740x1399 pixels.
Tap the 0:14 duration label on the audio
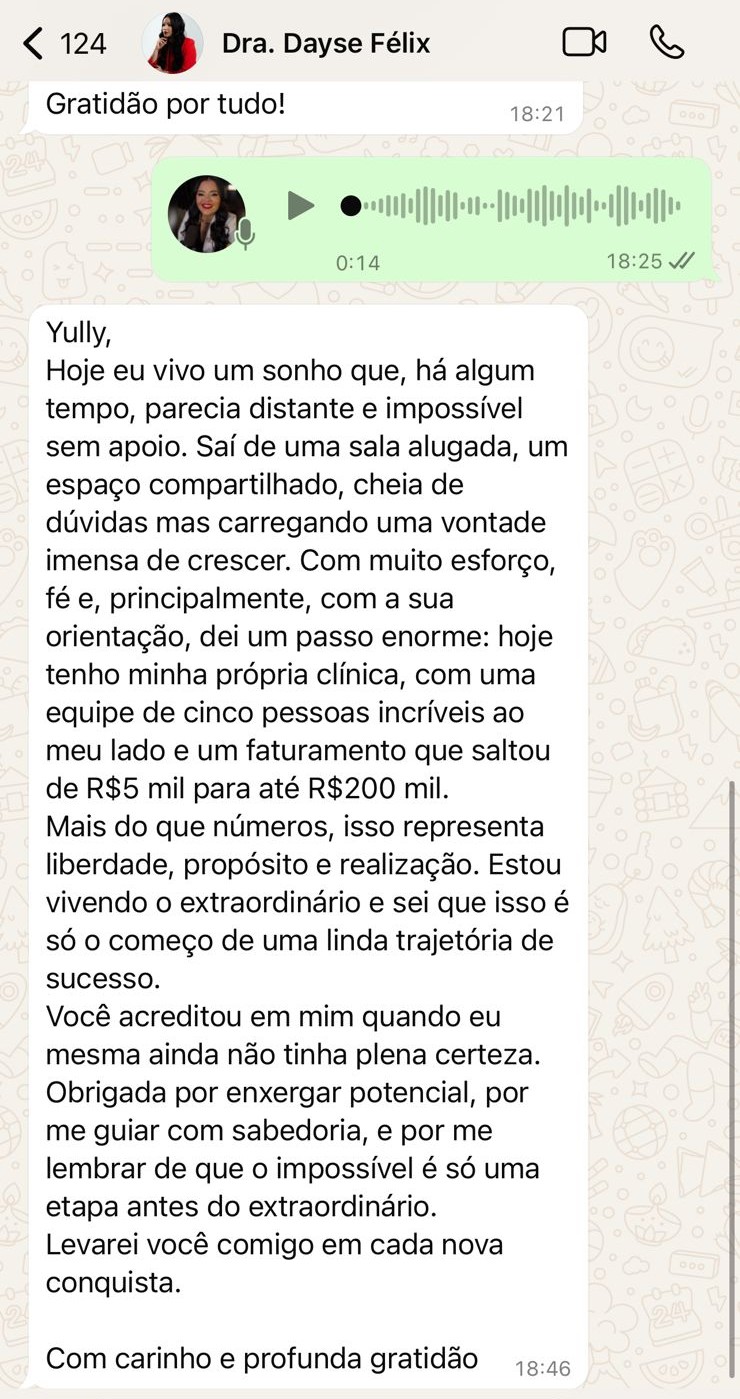(x=357, y=262)
